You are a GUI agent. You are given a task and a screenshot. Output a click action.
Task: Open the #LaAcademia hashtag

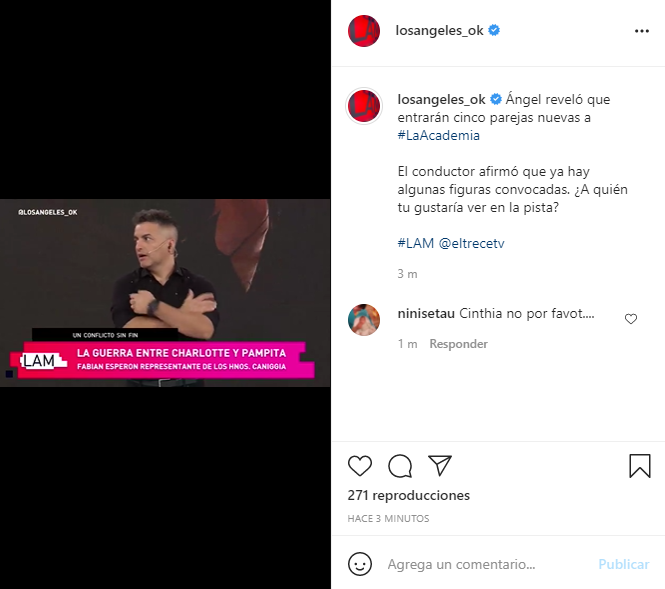[438, 135]
